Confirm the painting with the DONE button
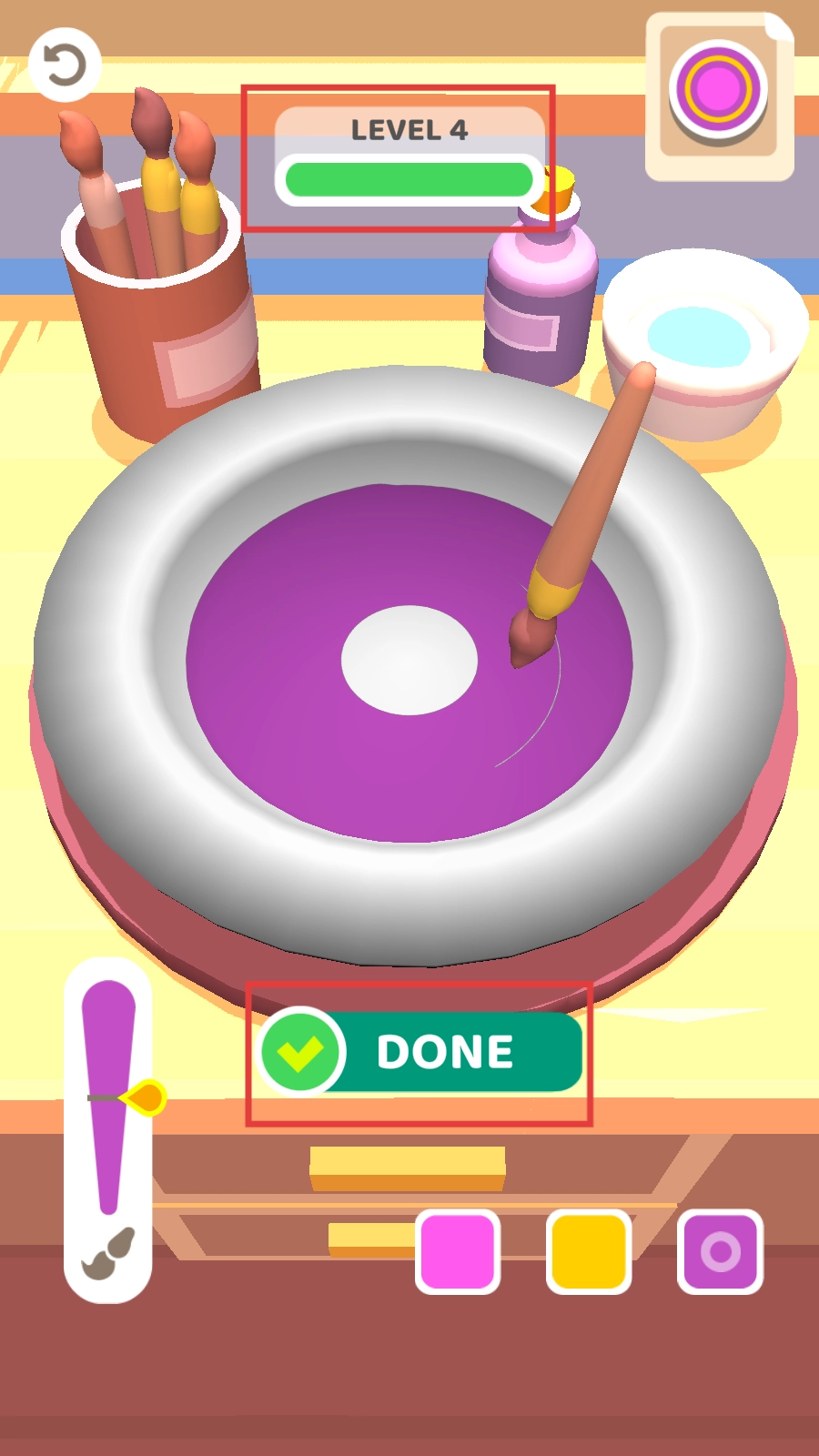 (x=420, y=1052)
